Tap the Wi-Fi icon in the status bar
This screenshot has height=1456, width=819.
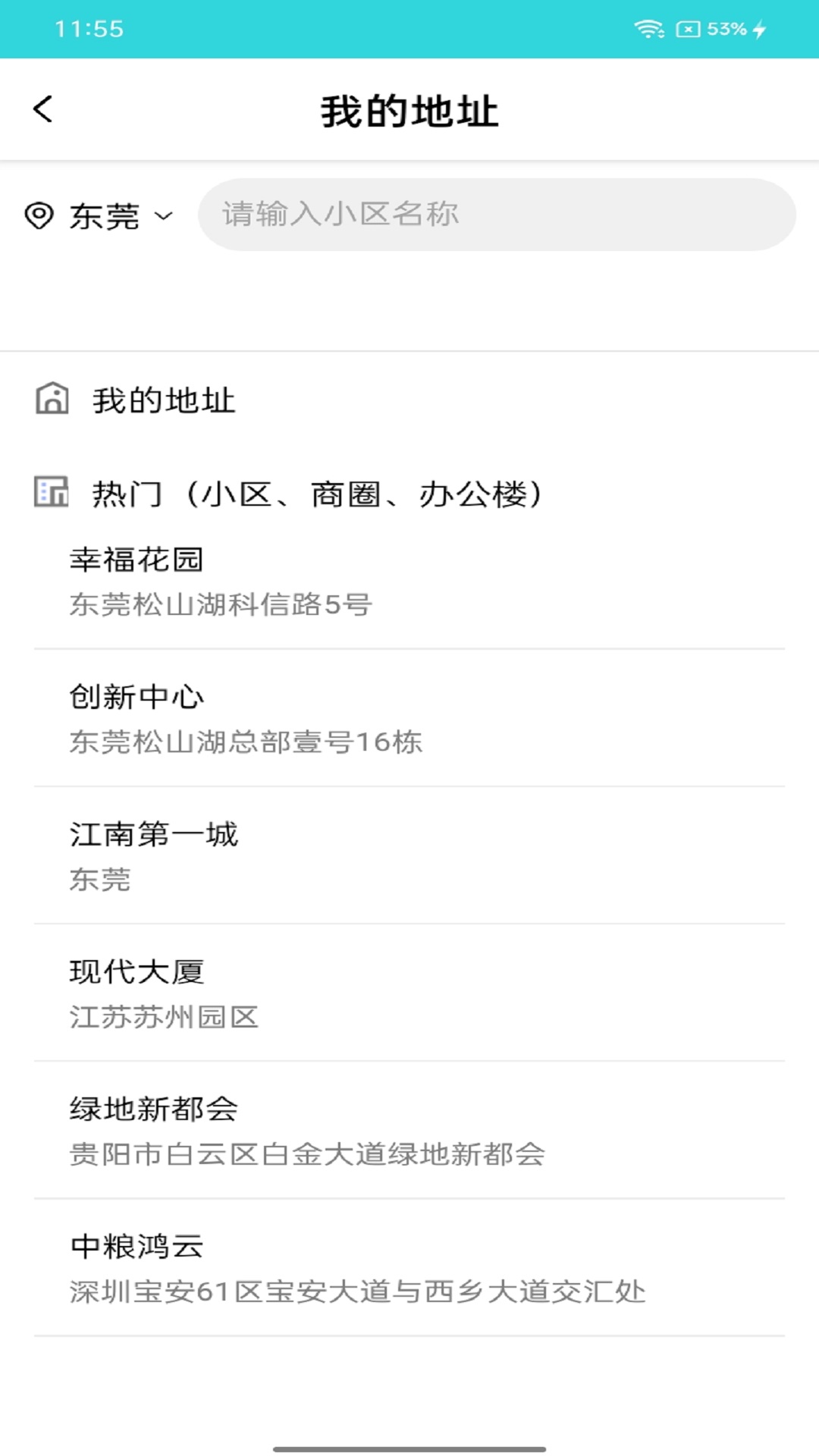pyautogui.click(x=648, y=28)
